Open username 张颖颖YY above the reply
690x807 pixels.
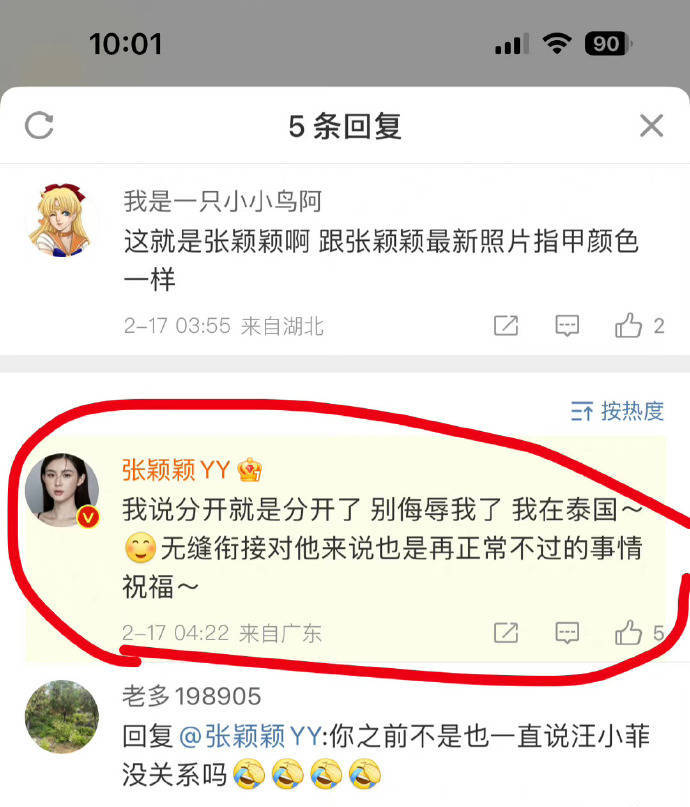coord(177,470)
